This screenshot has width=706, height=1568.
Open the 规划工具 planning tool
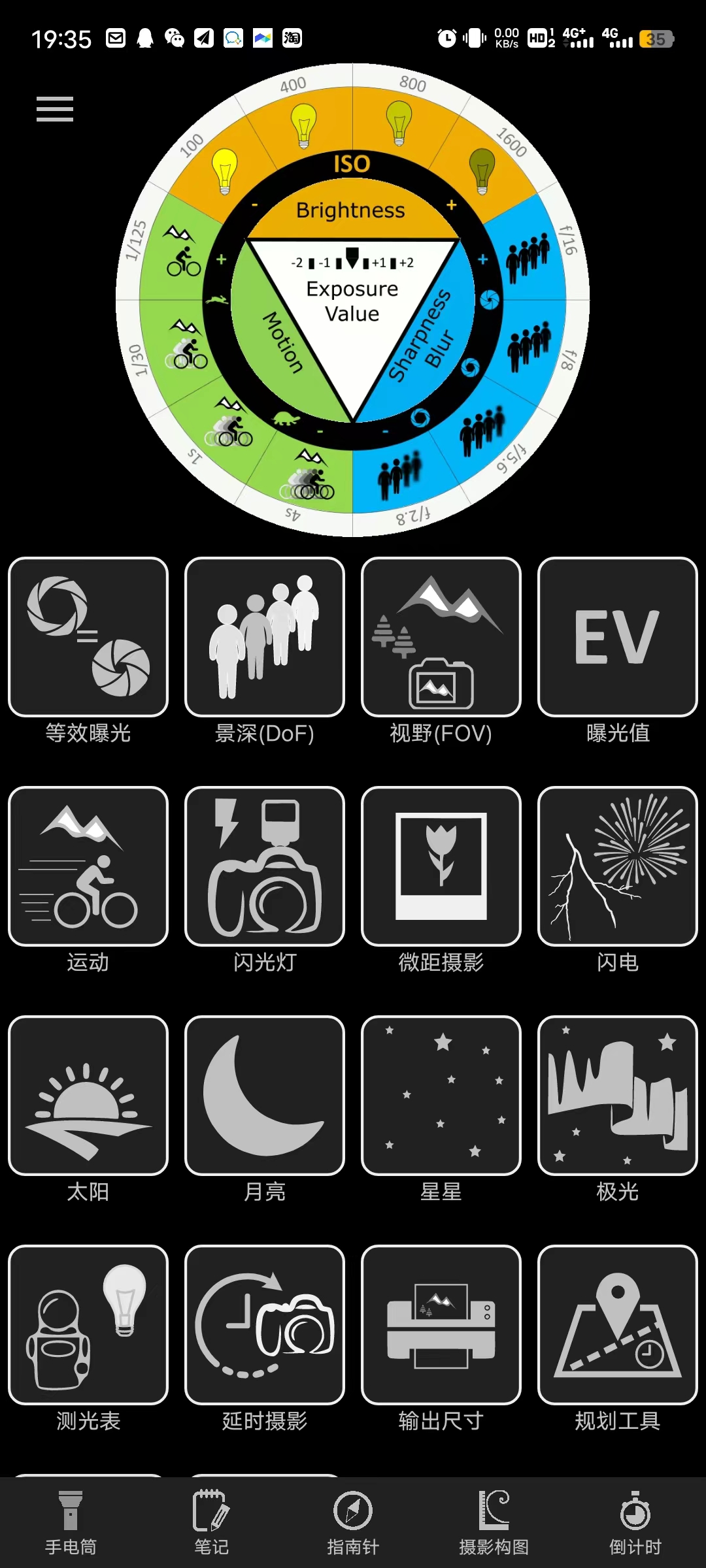(617, 1323)
